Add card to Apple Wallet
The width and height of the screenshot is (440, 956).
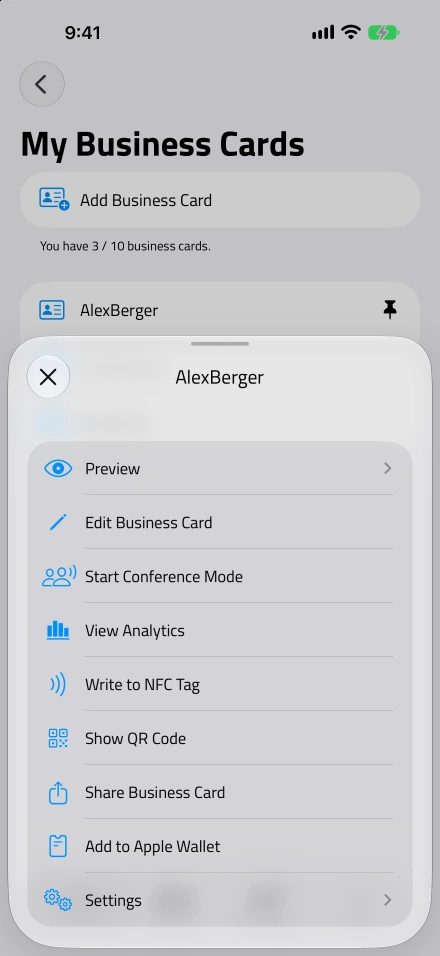coord(220,846)
